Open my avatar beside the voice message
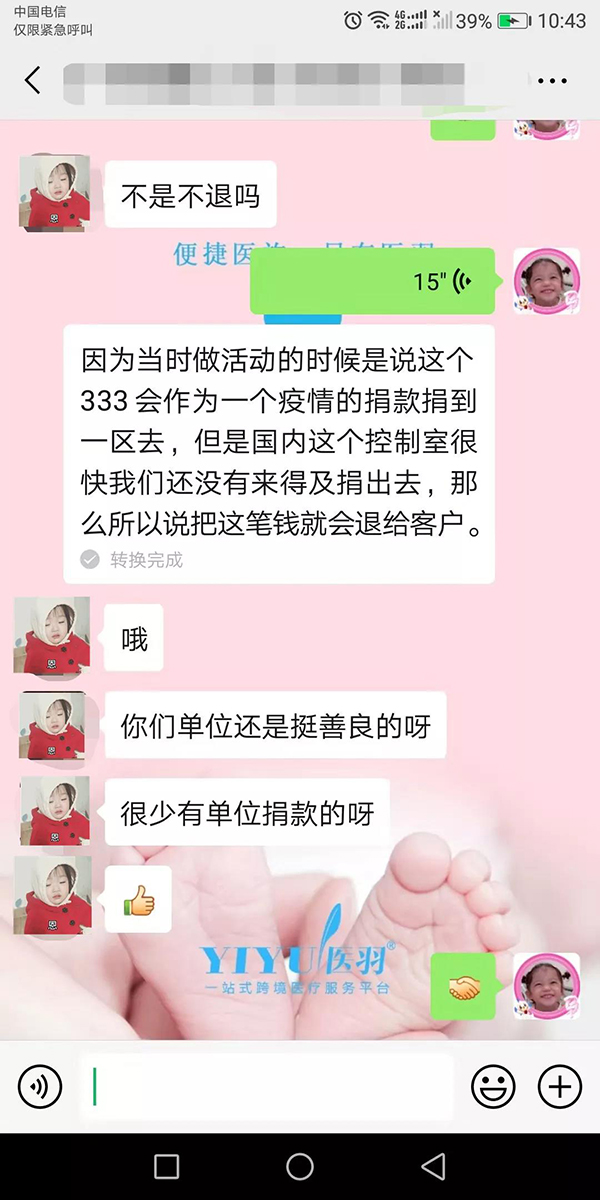 tap(547, 282)
